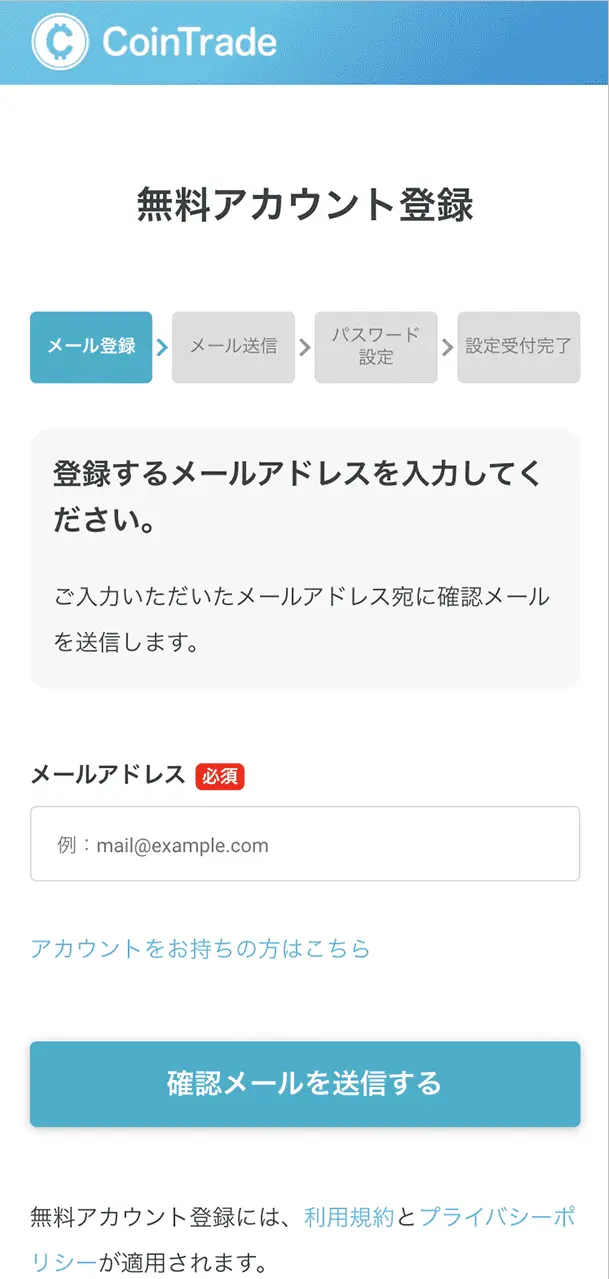Tap the email address input field
Image resolution: width=609 pixels, height=1279 pixels.
305,844
